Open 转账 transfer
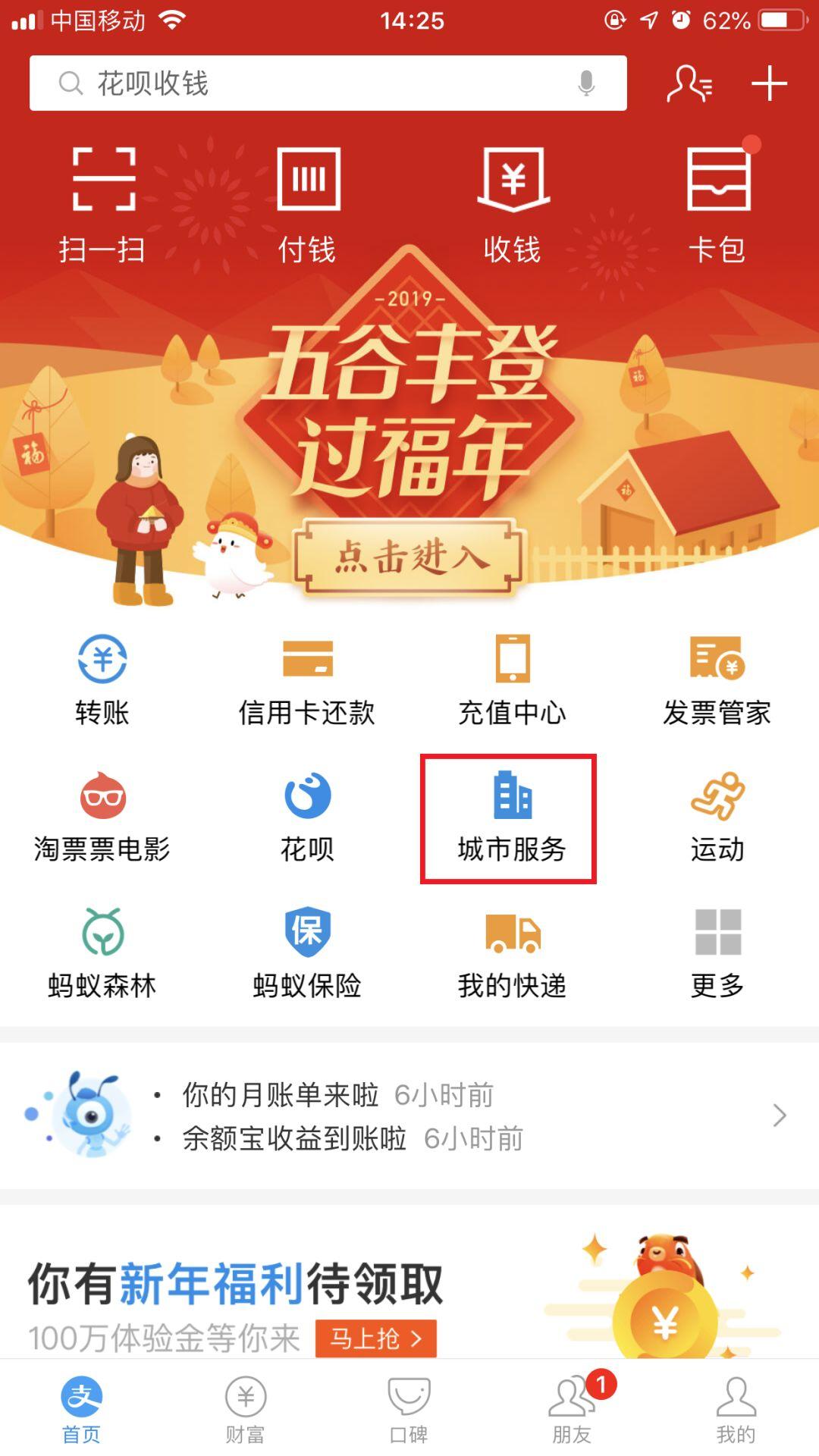 click(x=102, y=680)
